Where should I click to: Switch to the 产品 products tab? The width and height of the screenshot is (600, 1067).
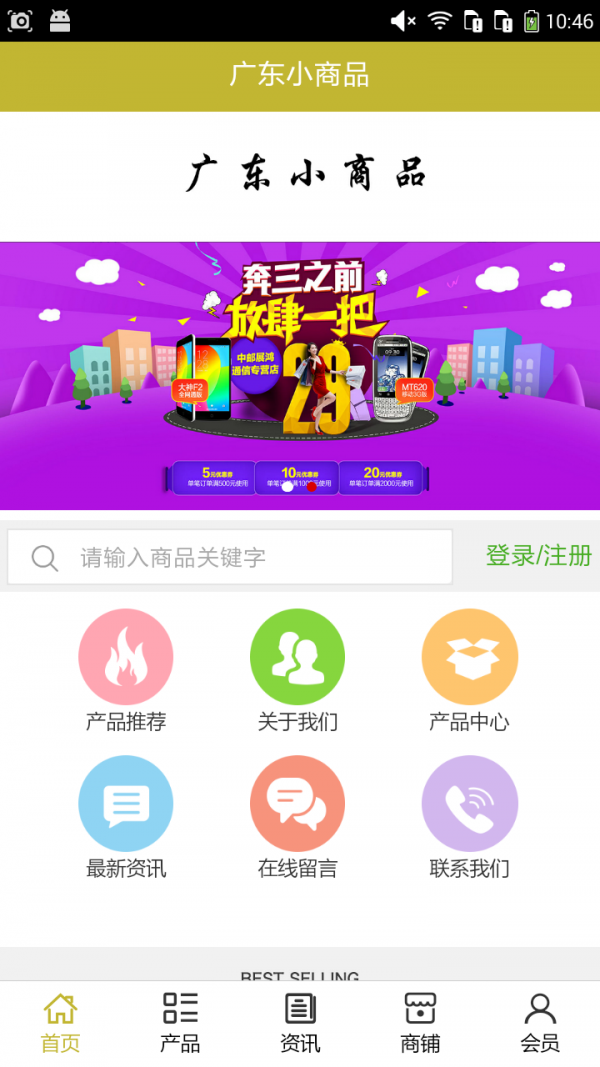tap(180, 1023)
